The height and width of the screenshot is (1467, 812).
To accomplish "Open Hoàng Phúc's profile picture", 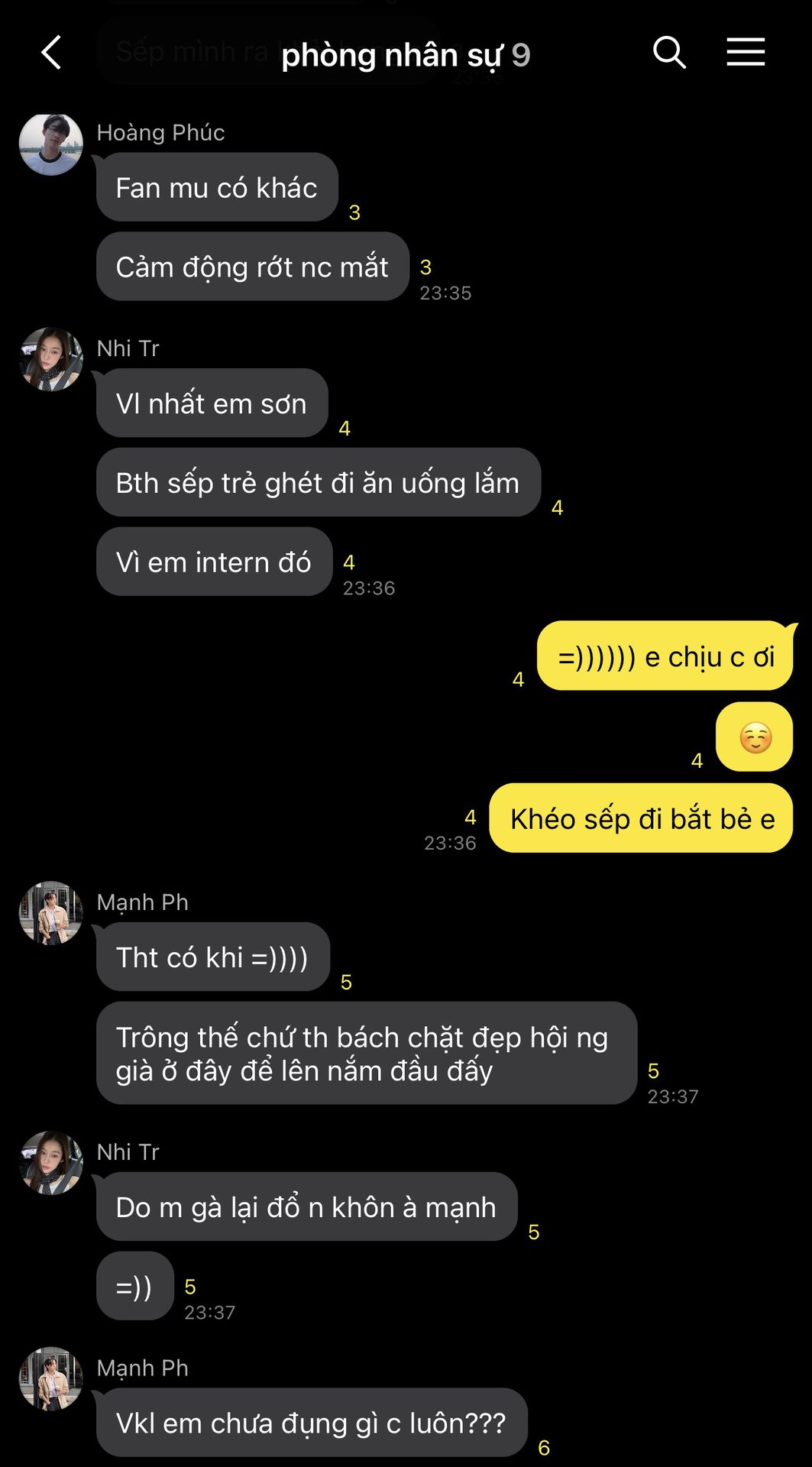I will (51, 144).
